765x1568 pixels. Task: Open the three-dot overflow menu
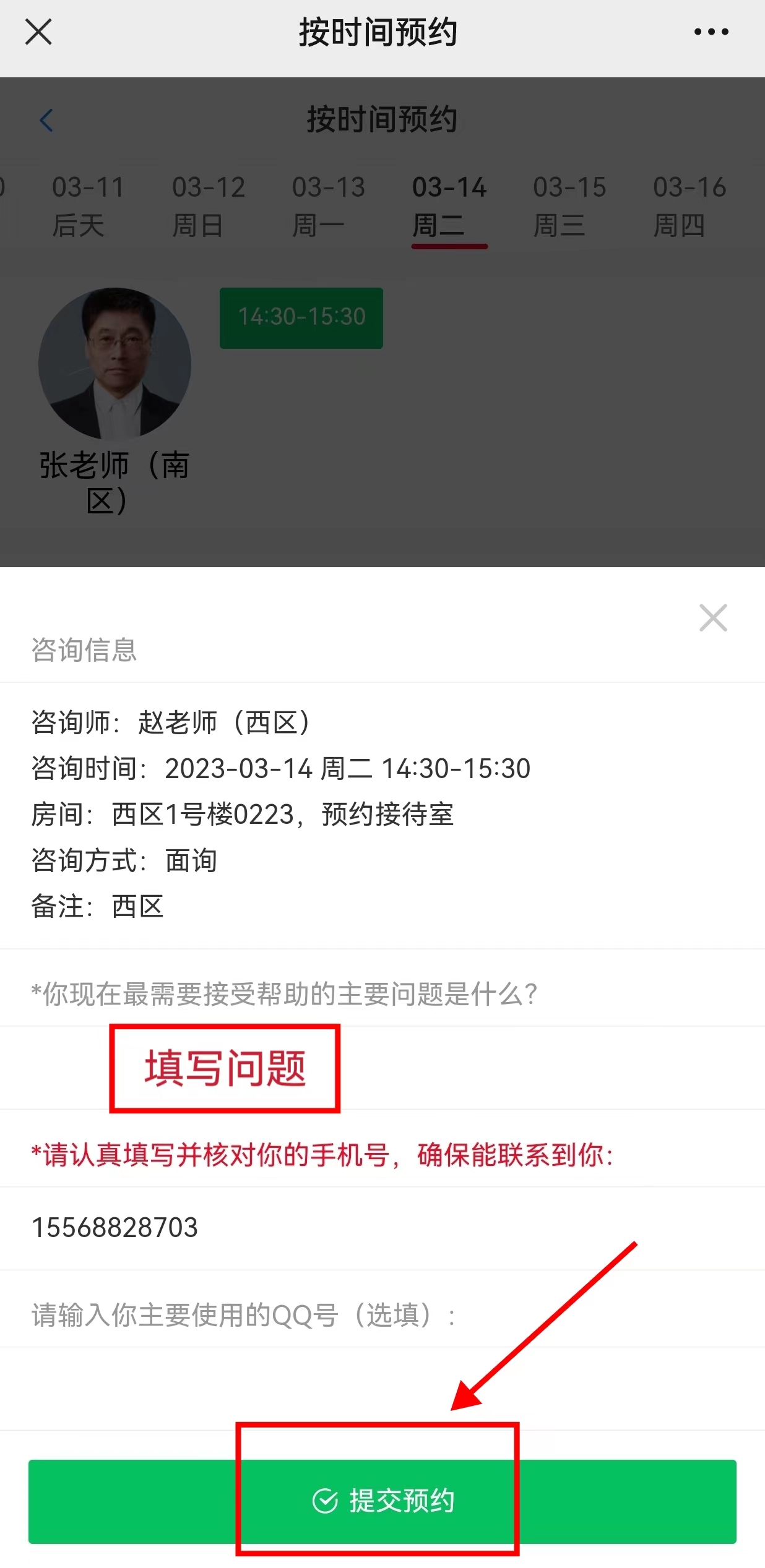click(711, 32)
